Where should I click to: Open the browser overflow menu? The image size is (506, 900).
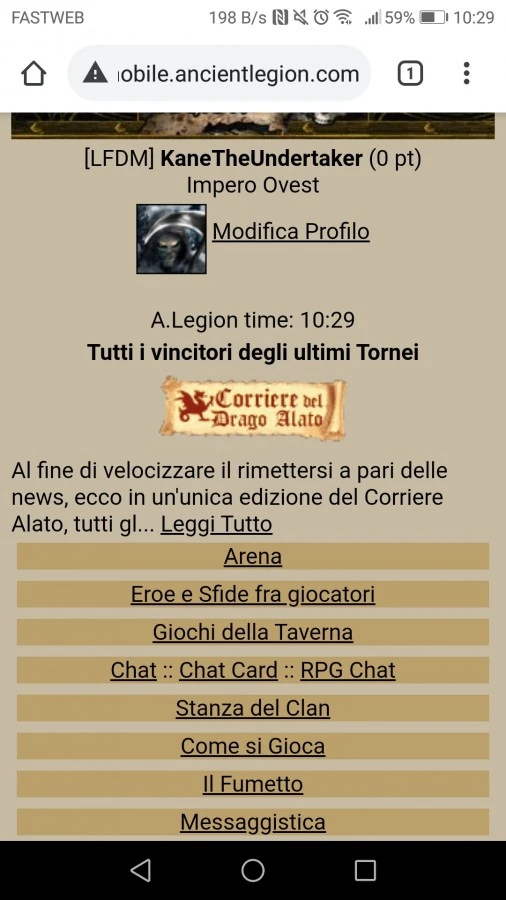click(466, 73)
